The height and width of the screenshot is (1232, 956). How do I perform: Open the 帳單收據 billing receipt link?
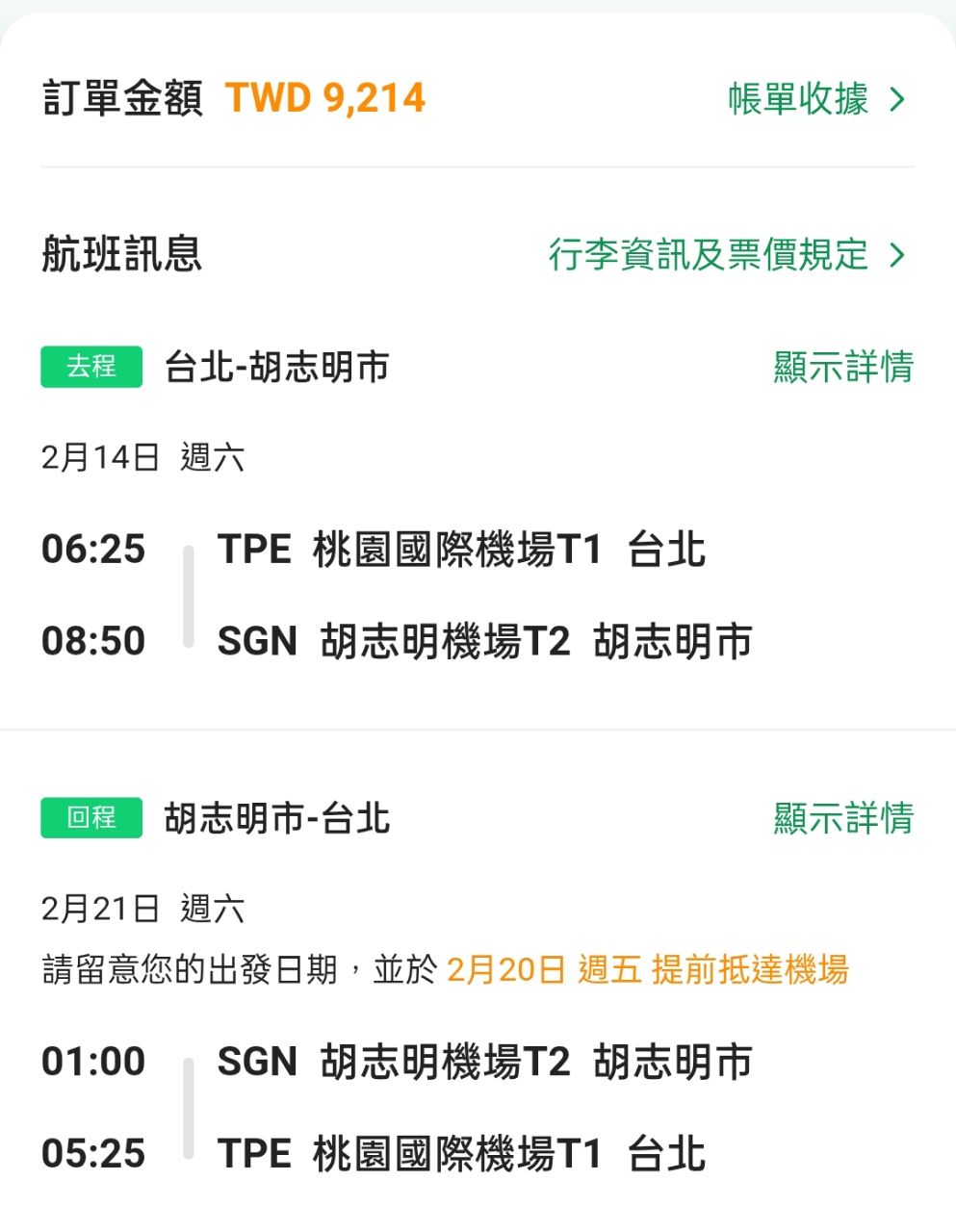tap(815, 99)
